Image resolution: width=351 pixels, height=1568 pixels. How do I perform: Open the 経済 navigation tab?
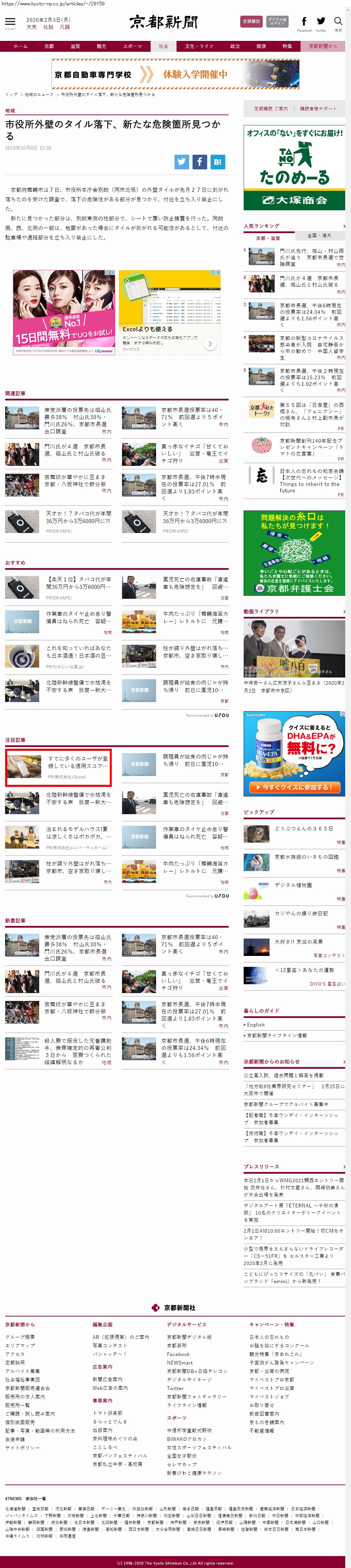(x=261, y=46)
